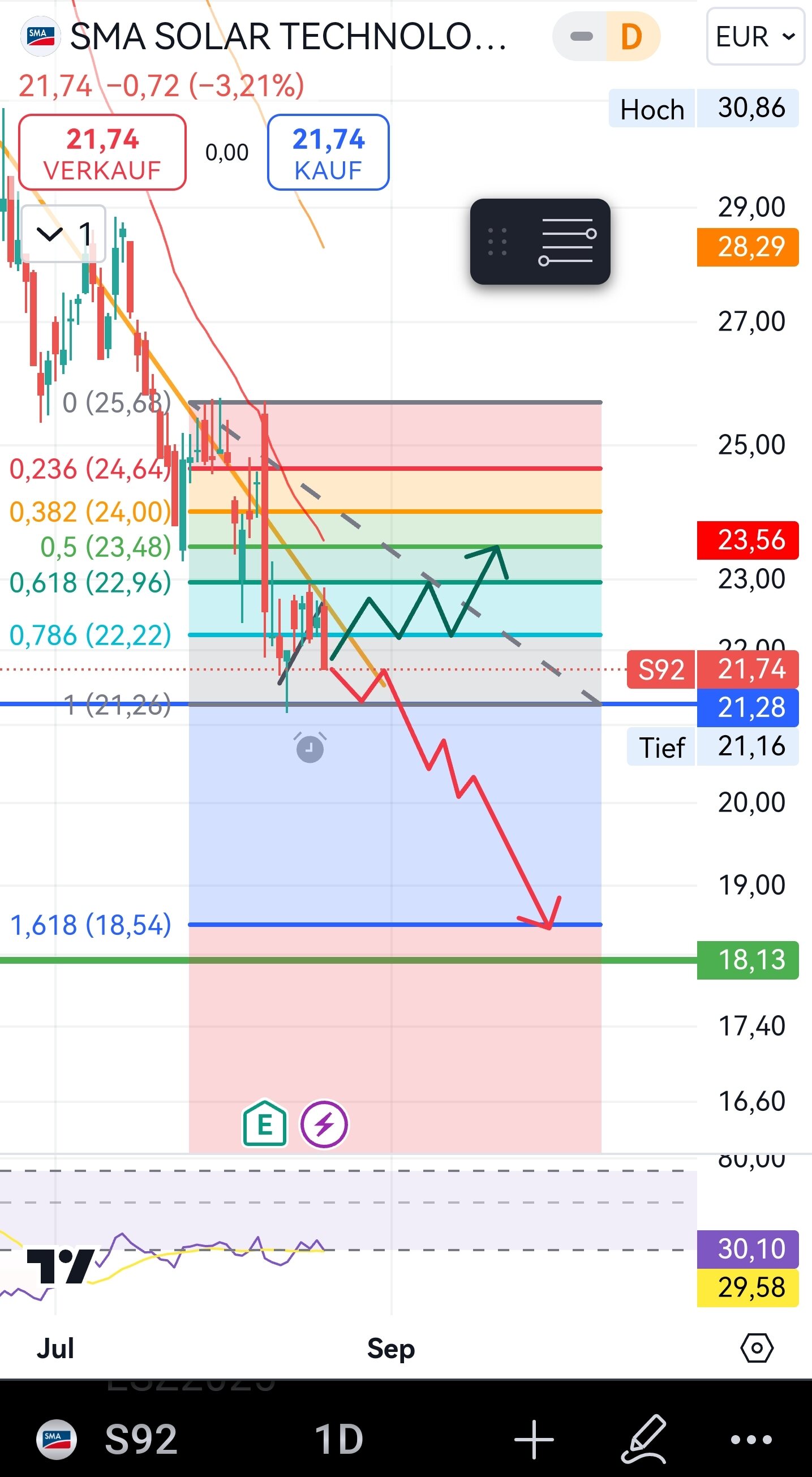Tap the alarm clock alert icon
The height and width of the screenshot is (1477, 812).
pyautogui.click(x=310, y=748)
